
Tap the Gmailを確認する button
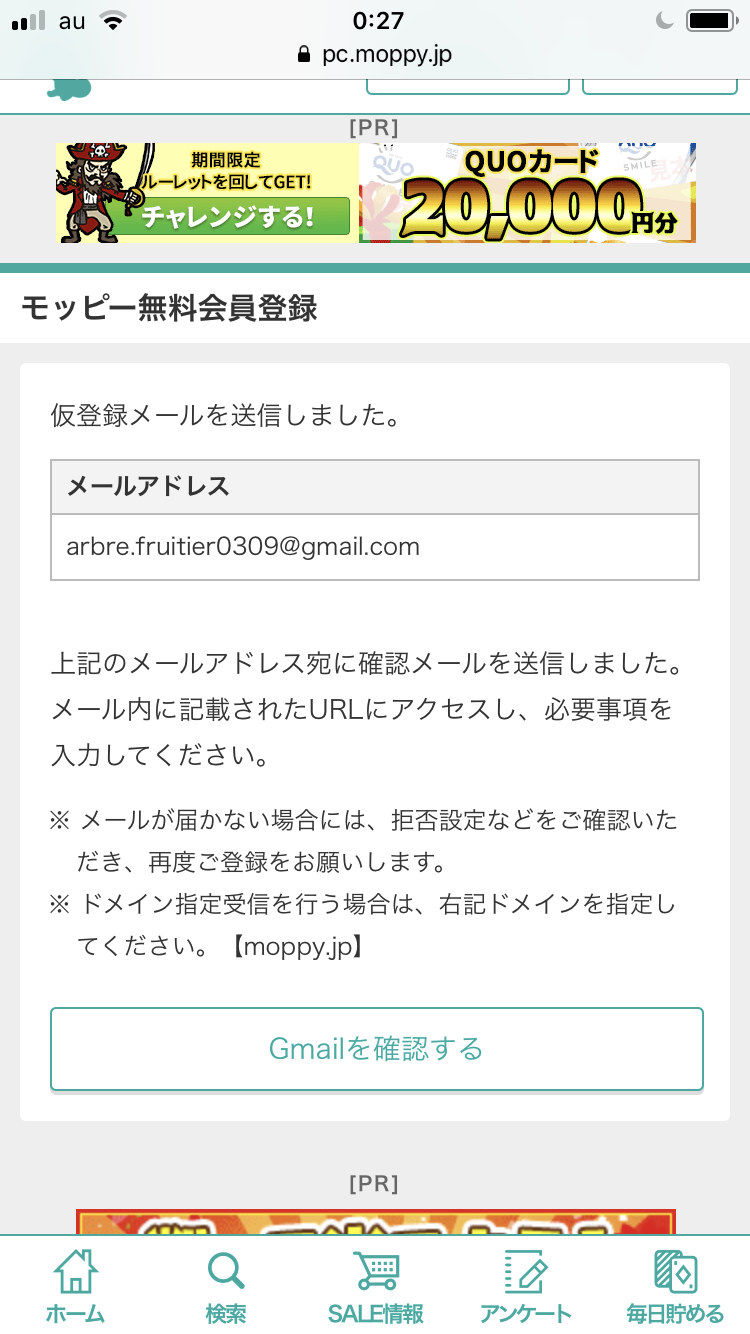(x=376, y=1048)
